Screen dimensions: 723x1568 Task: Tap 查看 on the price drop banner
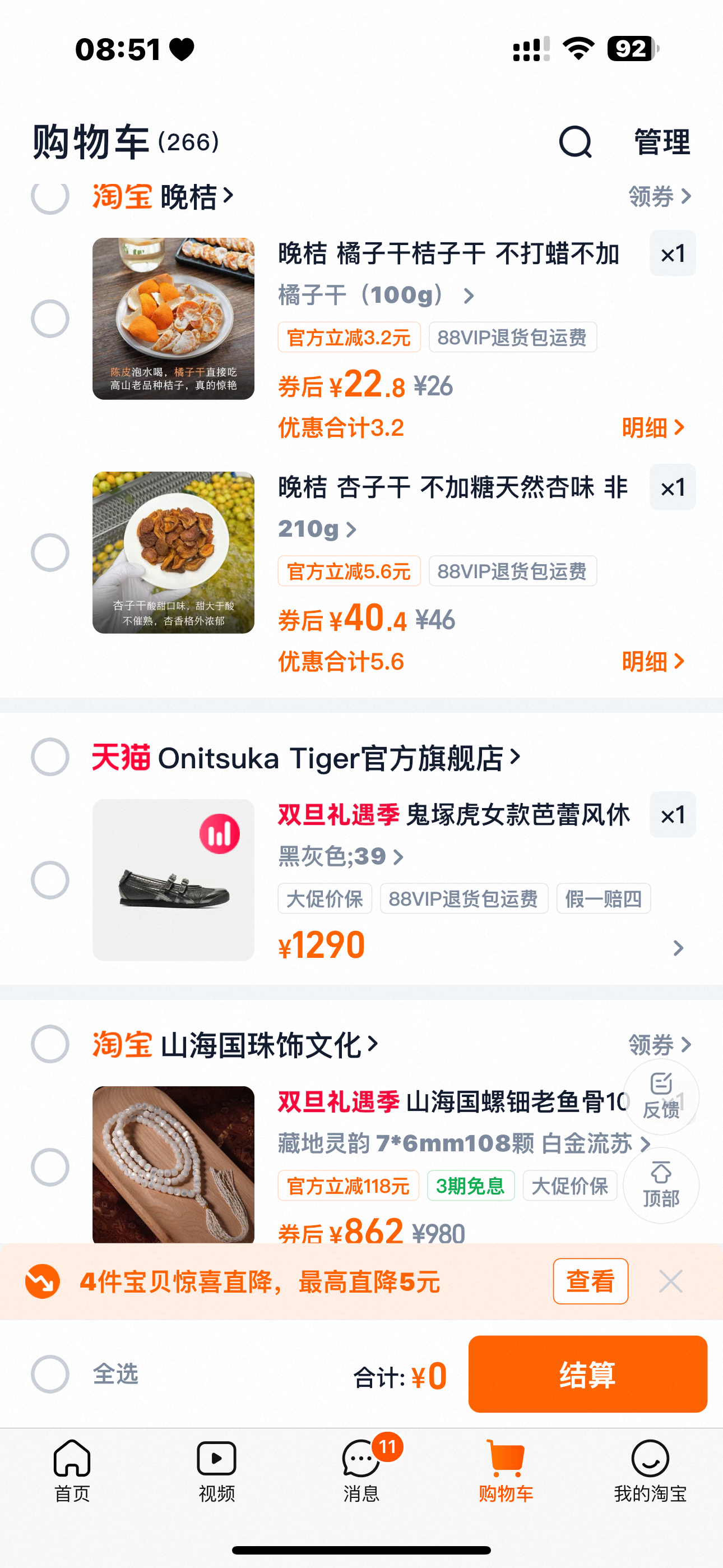[590, 1281]
